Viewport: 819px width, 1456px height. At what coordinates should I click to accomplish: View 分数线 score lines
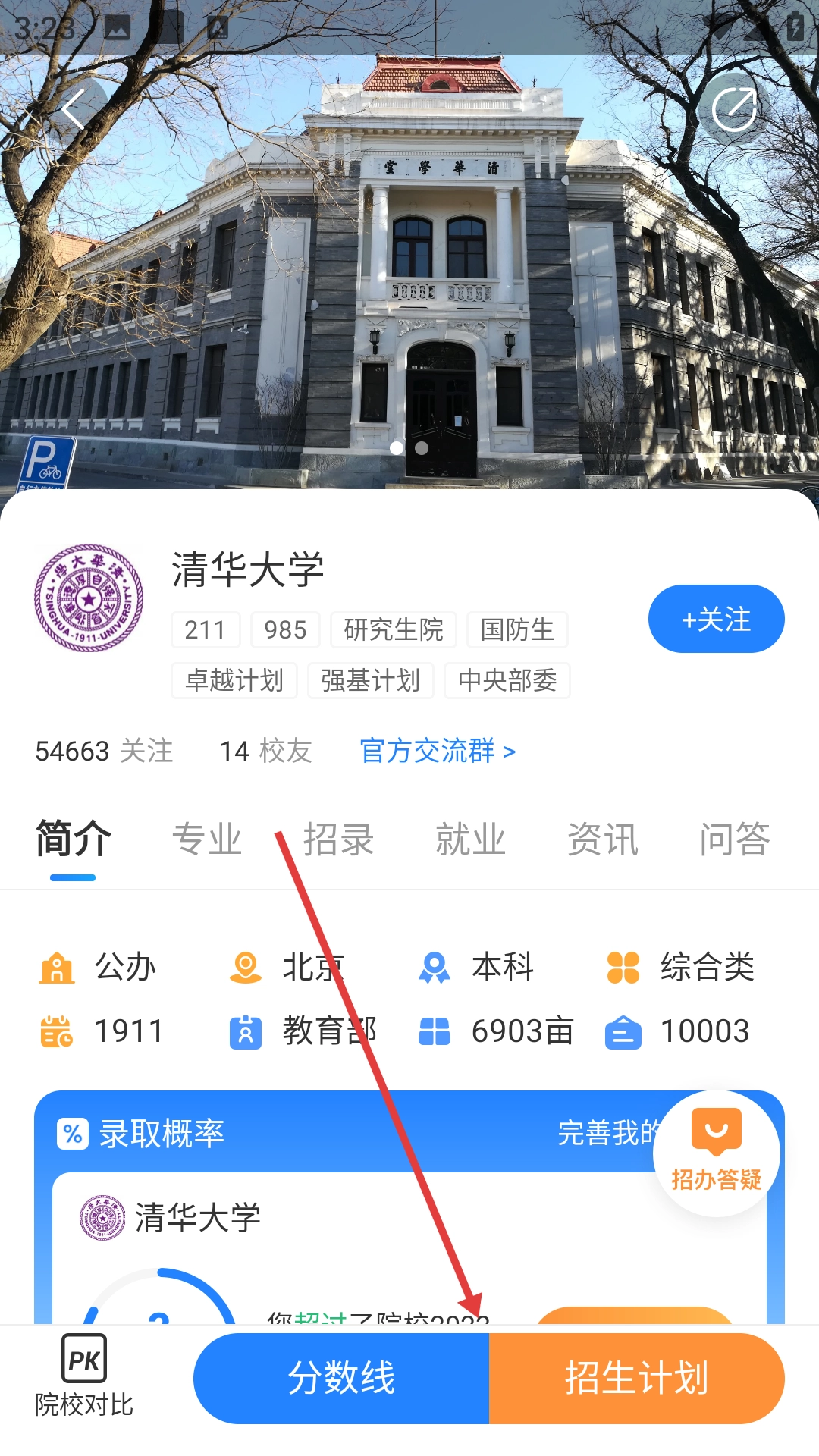pyautogui.click(x=341, y=1378)
